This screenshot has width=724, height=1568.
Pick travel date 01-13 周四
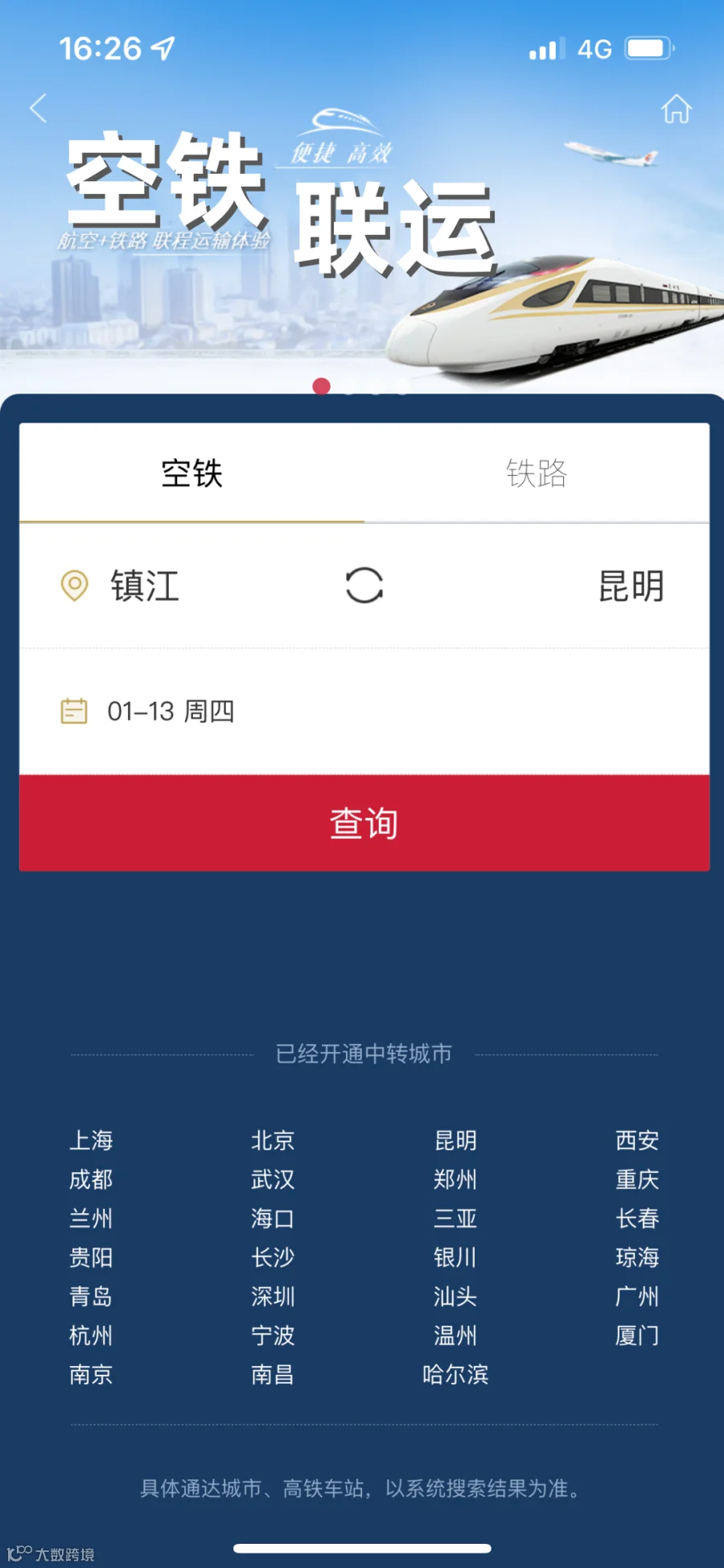(364, 712)
